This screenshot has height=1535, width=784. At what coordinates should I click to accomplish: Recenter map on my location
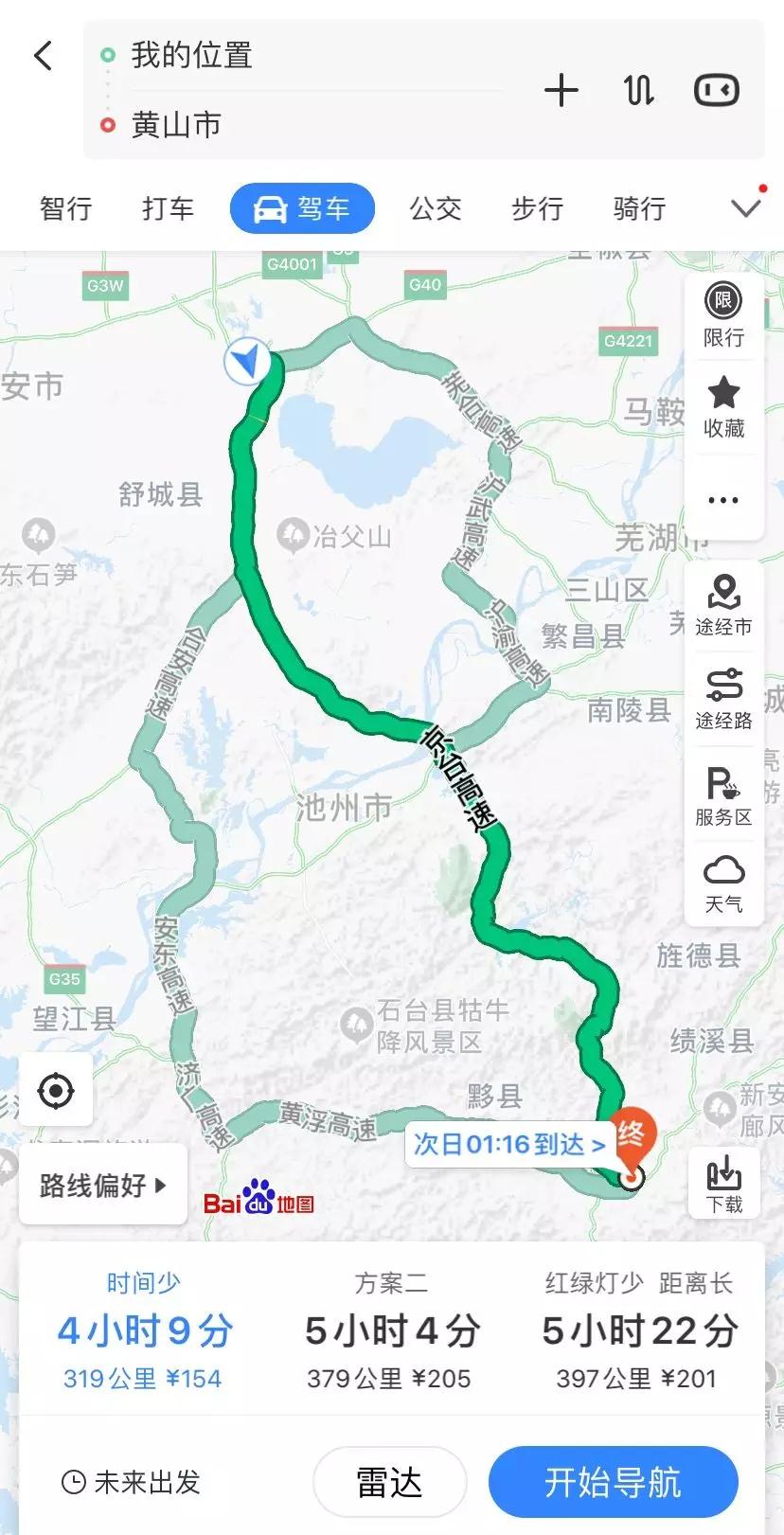(x=56, y=1091)
